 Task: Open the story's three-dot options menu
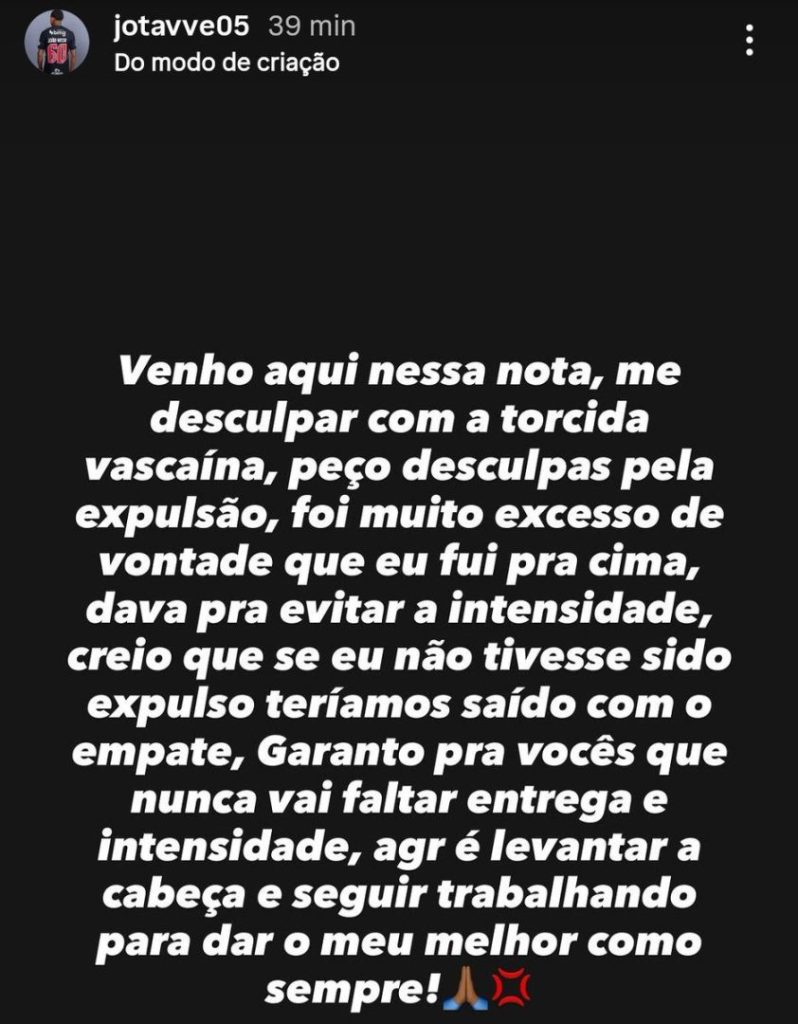(x=750, y=40)
